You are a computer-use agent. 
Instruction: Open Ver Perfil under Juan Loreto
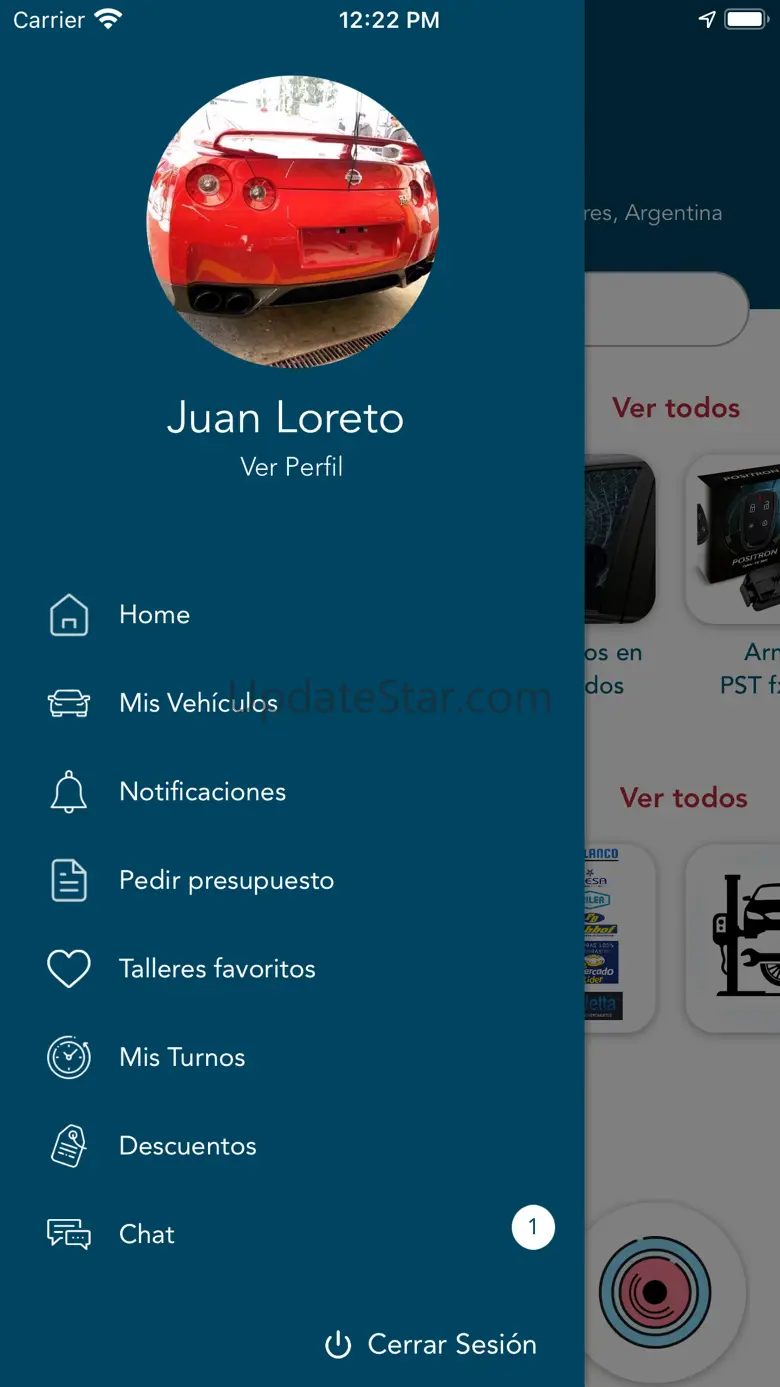(x=291, y=467)
